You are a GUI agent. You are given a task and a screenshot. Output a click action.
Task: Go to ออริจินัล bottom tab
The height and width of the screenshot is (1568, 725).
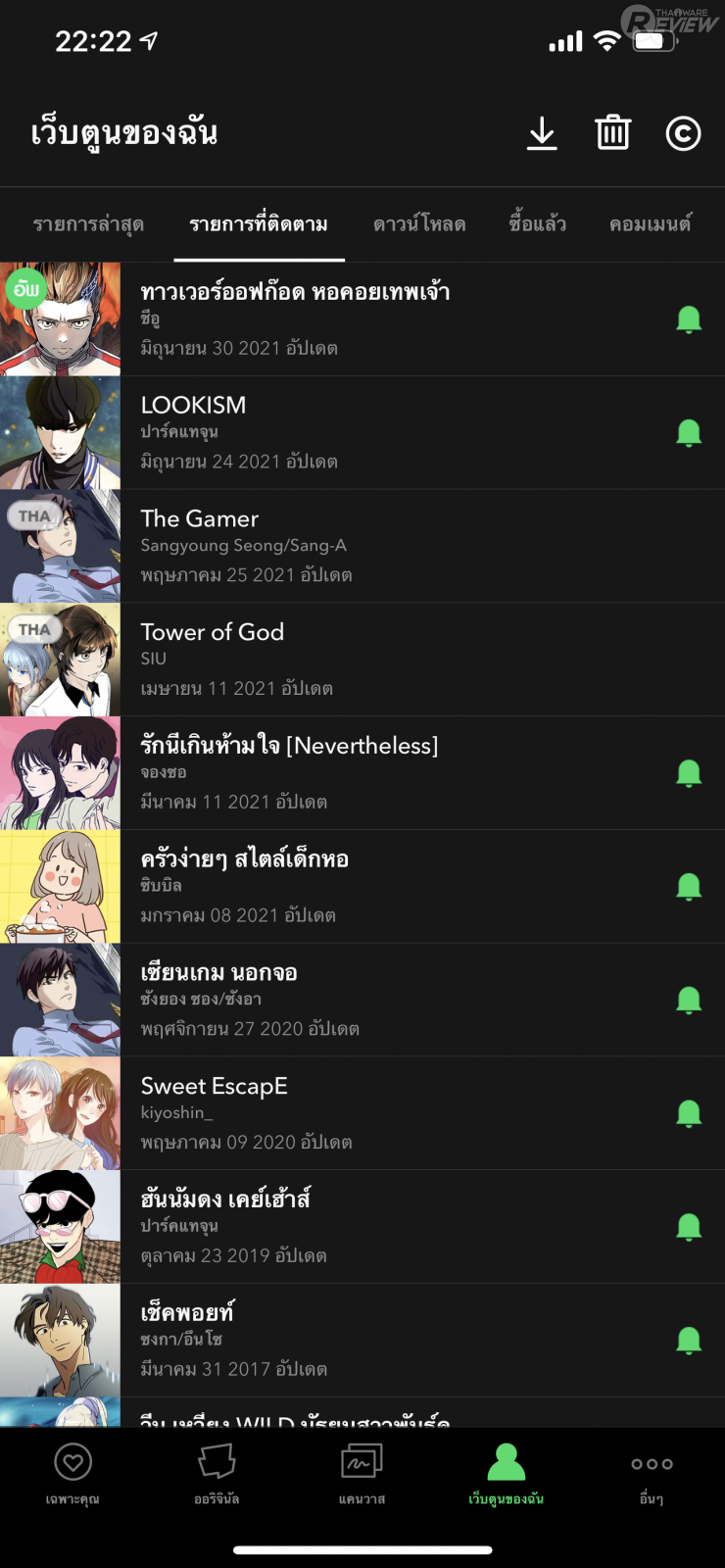[217, 1473]
